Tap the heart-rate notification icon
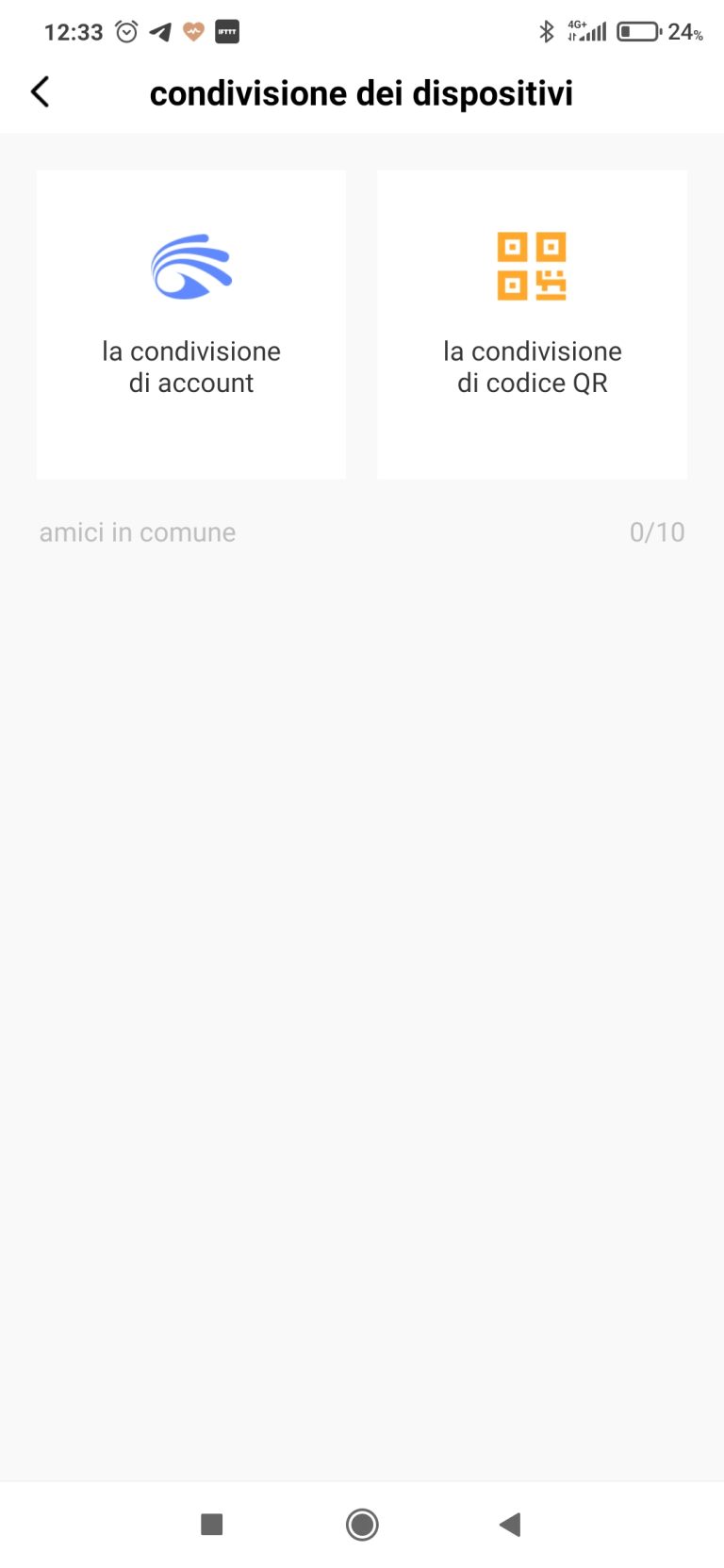 [x=191, y=31]
